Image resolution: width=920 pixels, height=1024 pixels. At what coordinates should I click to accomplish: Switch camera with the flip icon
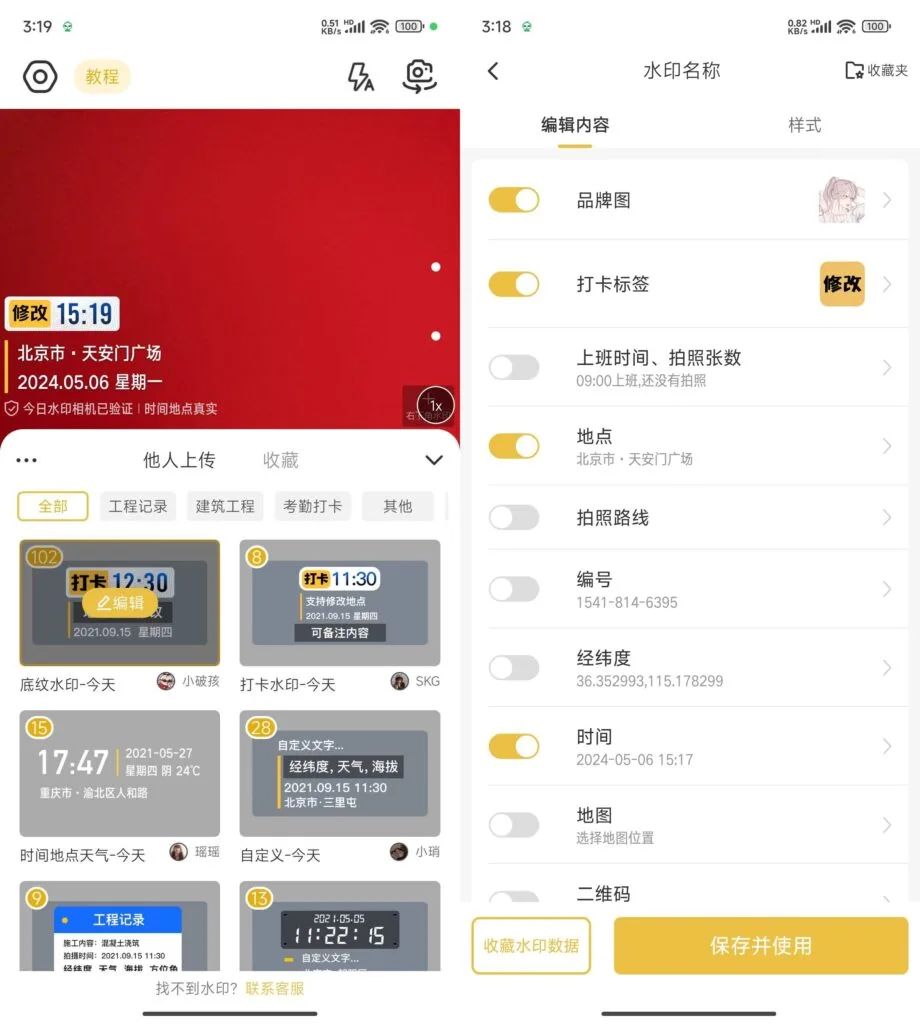[x=420, y=77]
